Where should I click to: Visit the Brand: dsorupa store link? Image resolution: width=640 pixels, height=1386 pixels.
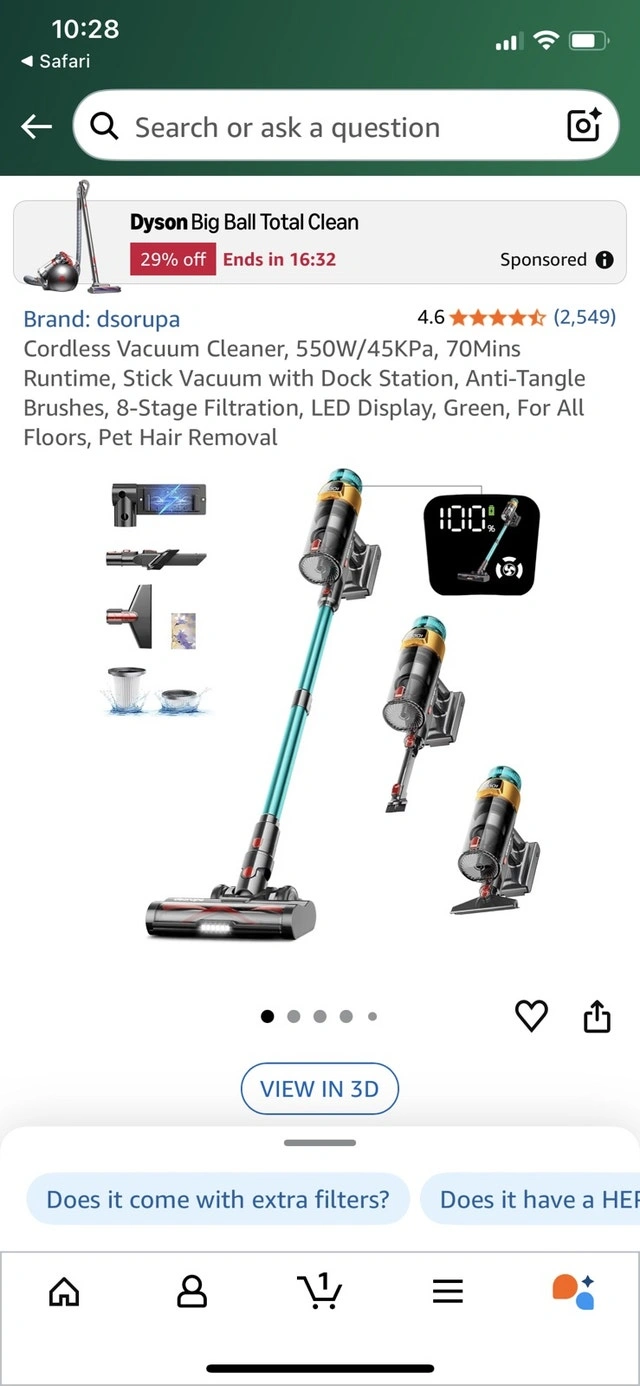pos(101,318)
